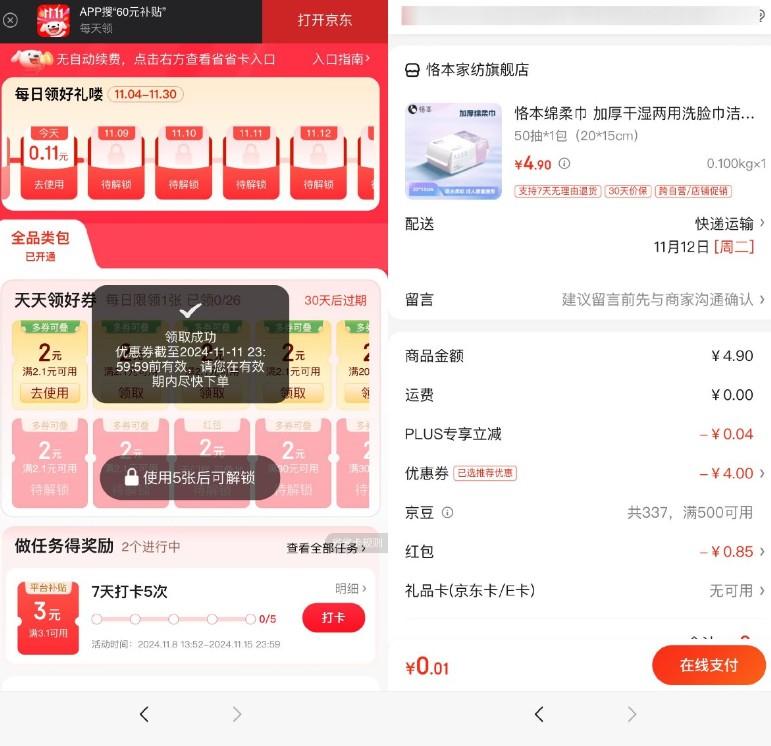Open 明细 for the check-in task
Image resolution: width=771 pixels, height=746 pixels.
(350, 589)
